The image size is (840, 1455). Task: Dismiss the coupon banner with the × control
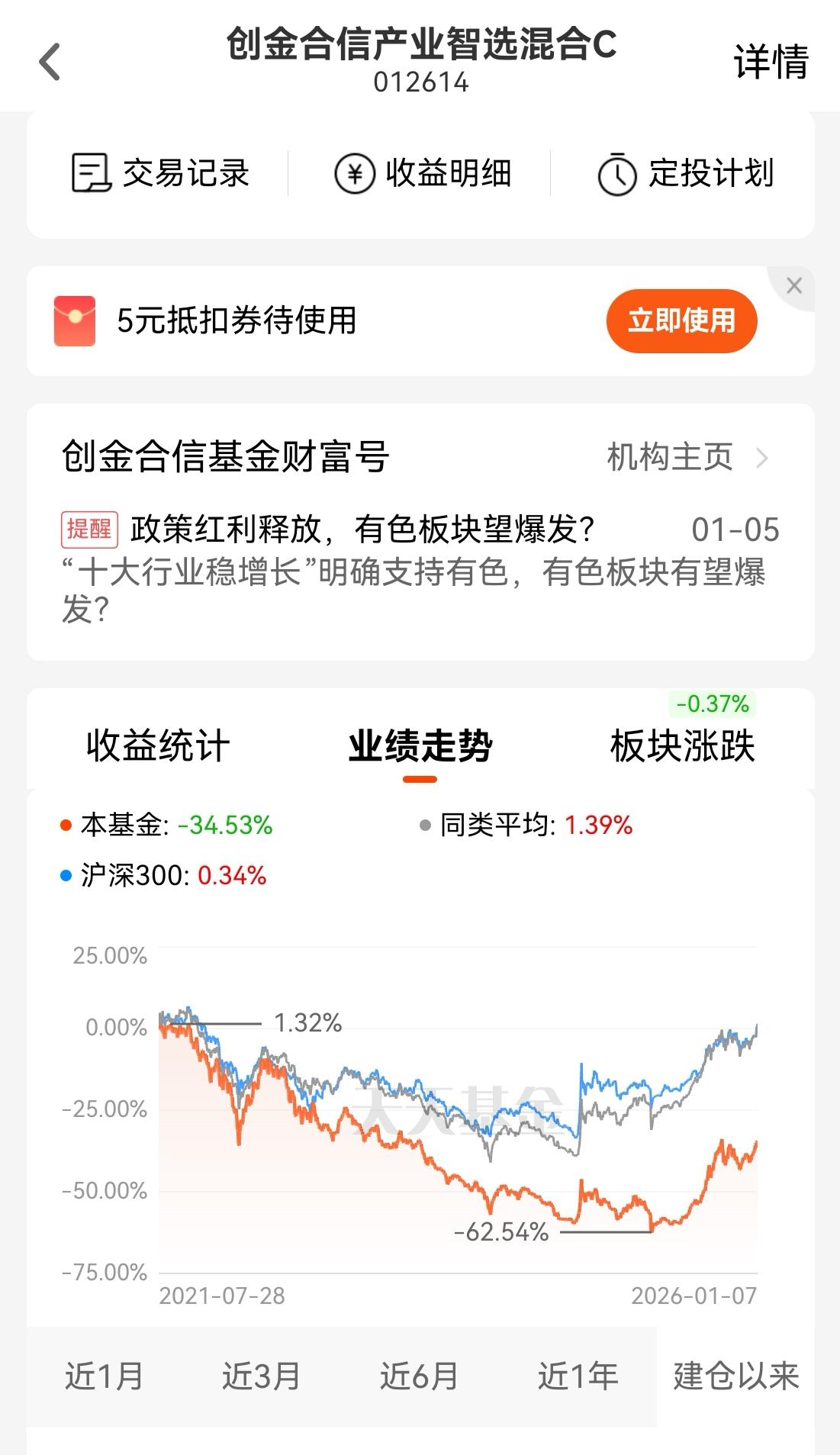click(794, 286)
